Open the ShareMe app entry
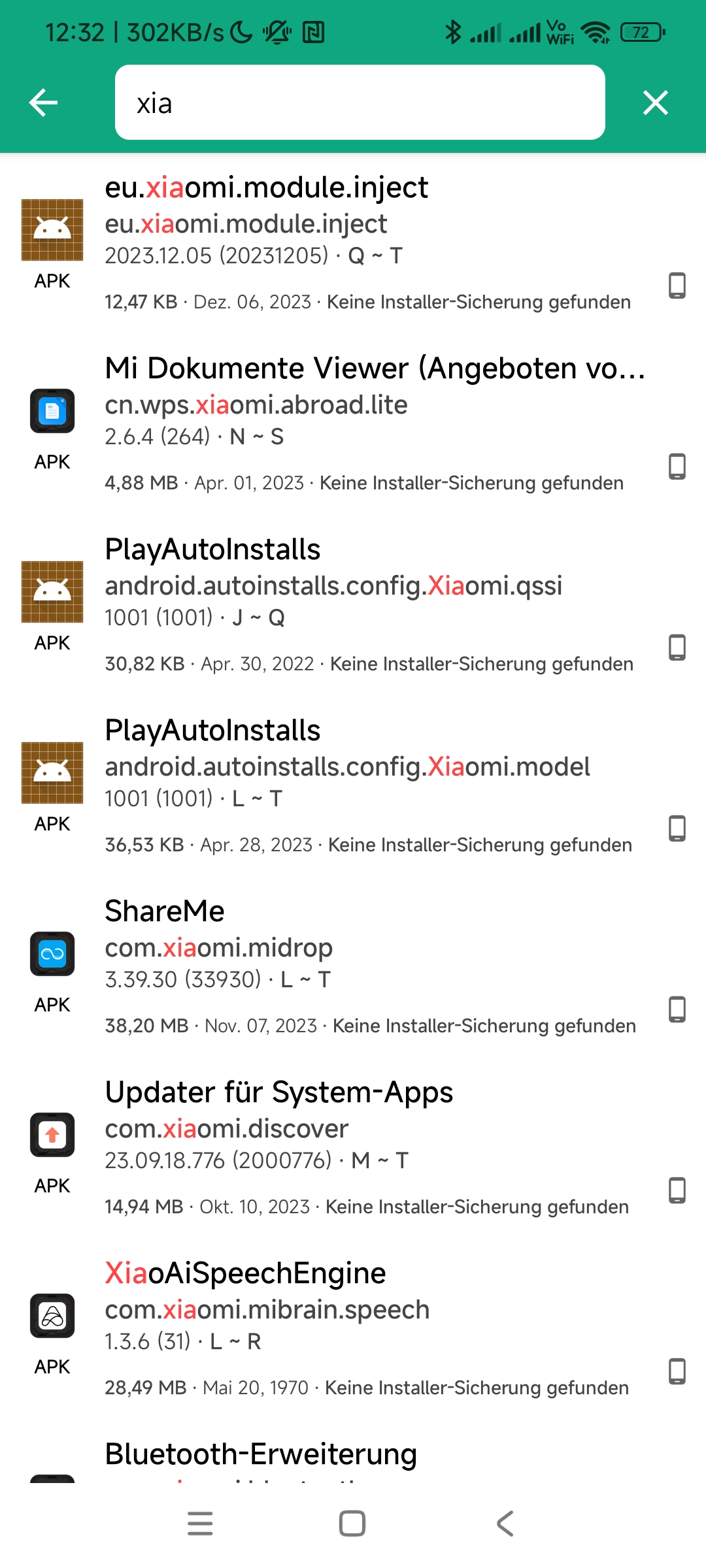 coord(353,968)
